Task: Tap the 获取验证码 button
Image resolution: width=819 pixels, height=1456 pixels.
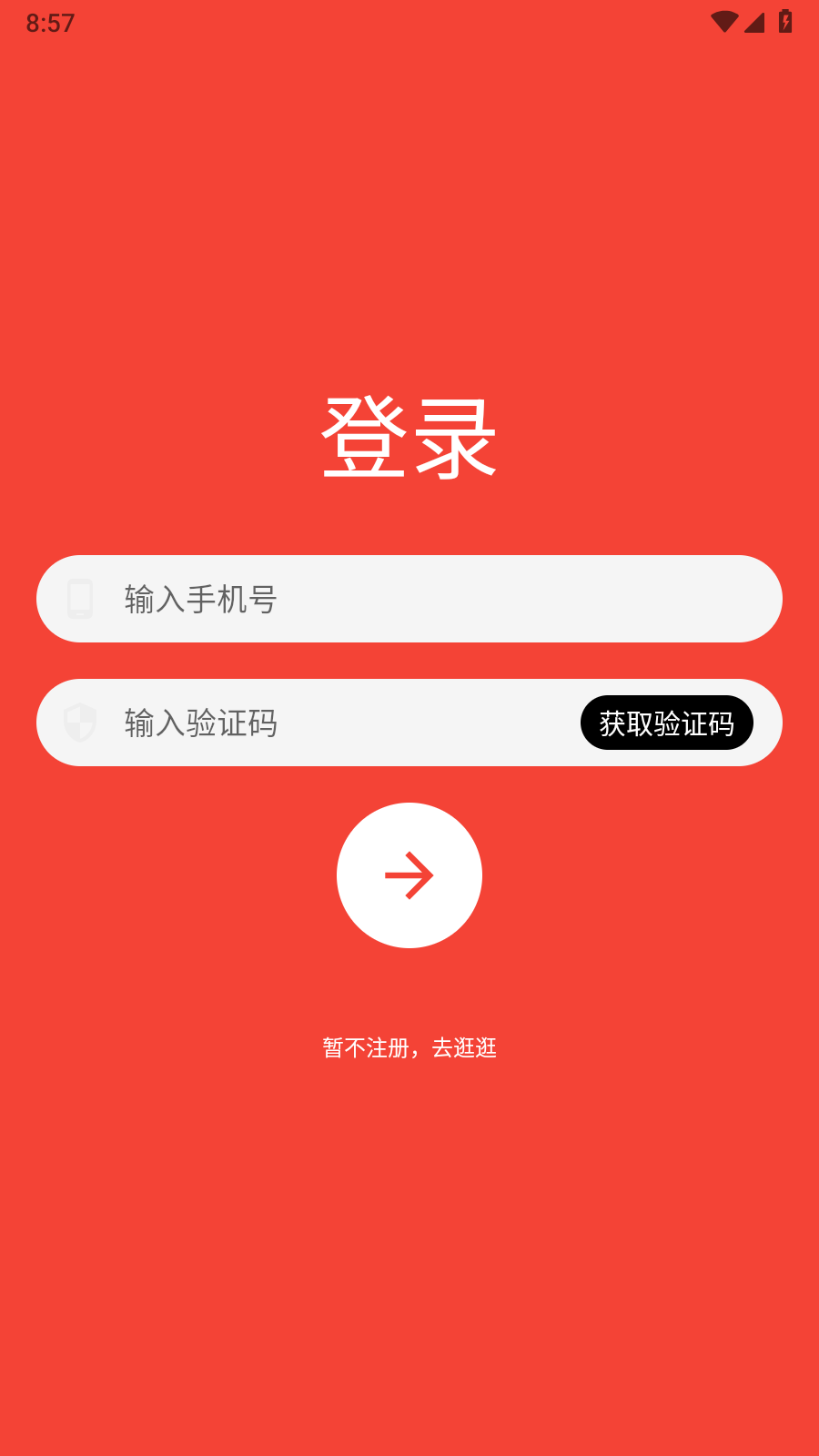Action: tap(666, 723)
